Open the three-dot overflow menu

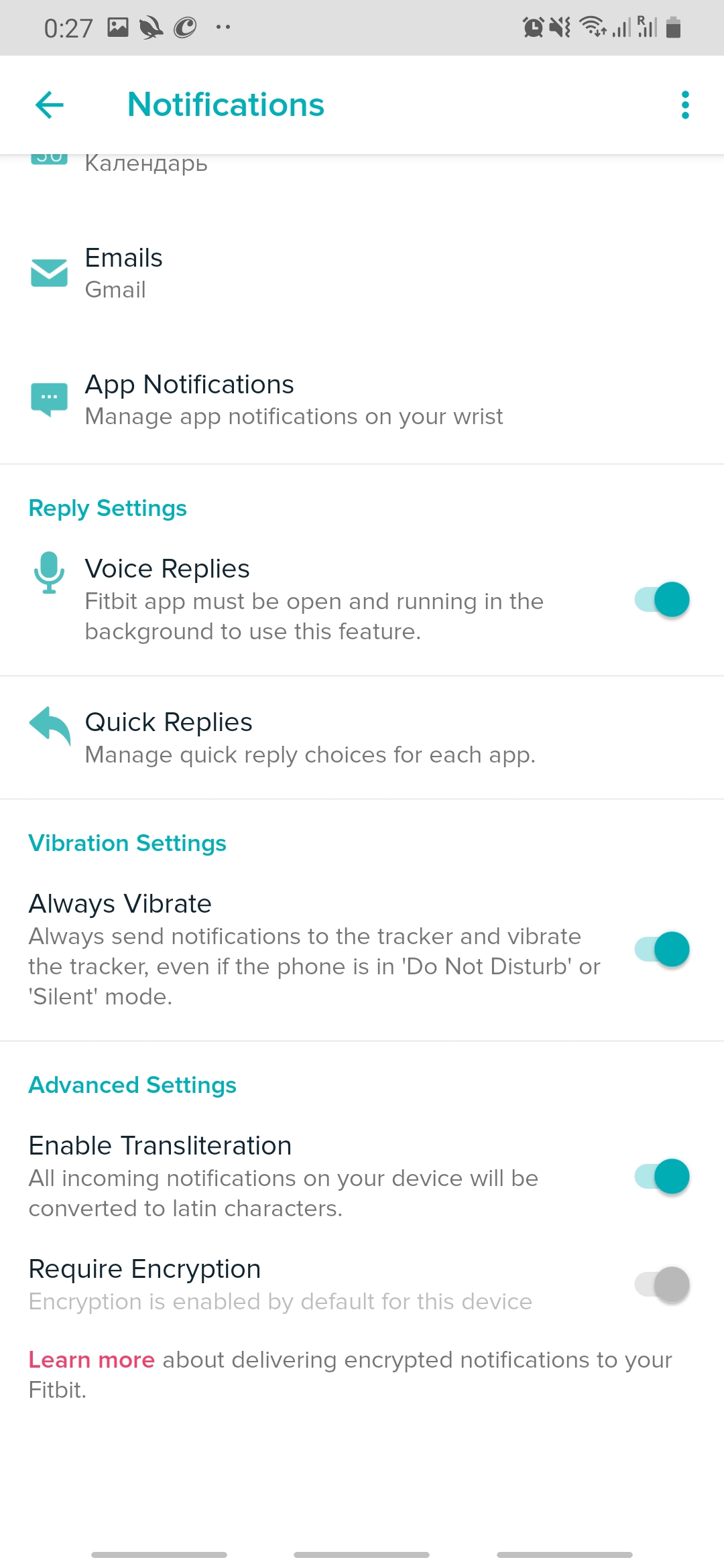tap(684, 105)
